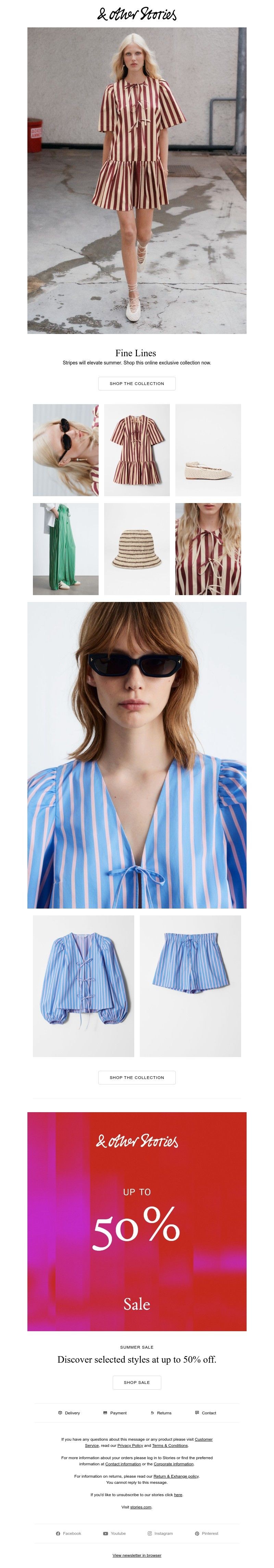Open the woven ballet flat tile

208,450
